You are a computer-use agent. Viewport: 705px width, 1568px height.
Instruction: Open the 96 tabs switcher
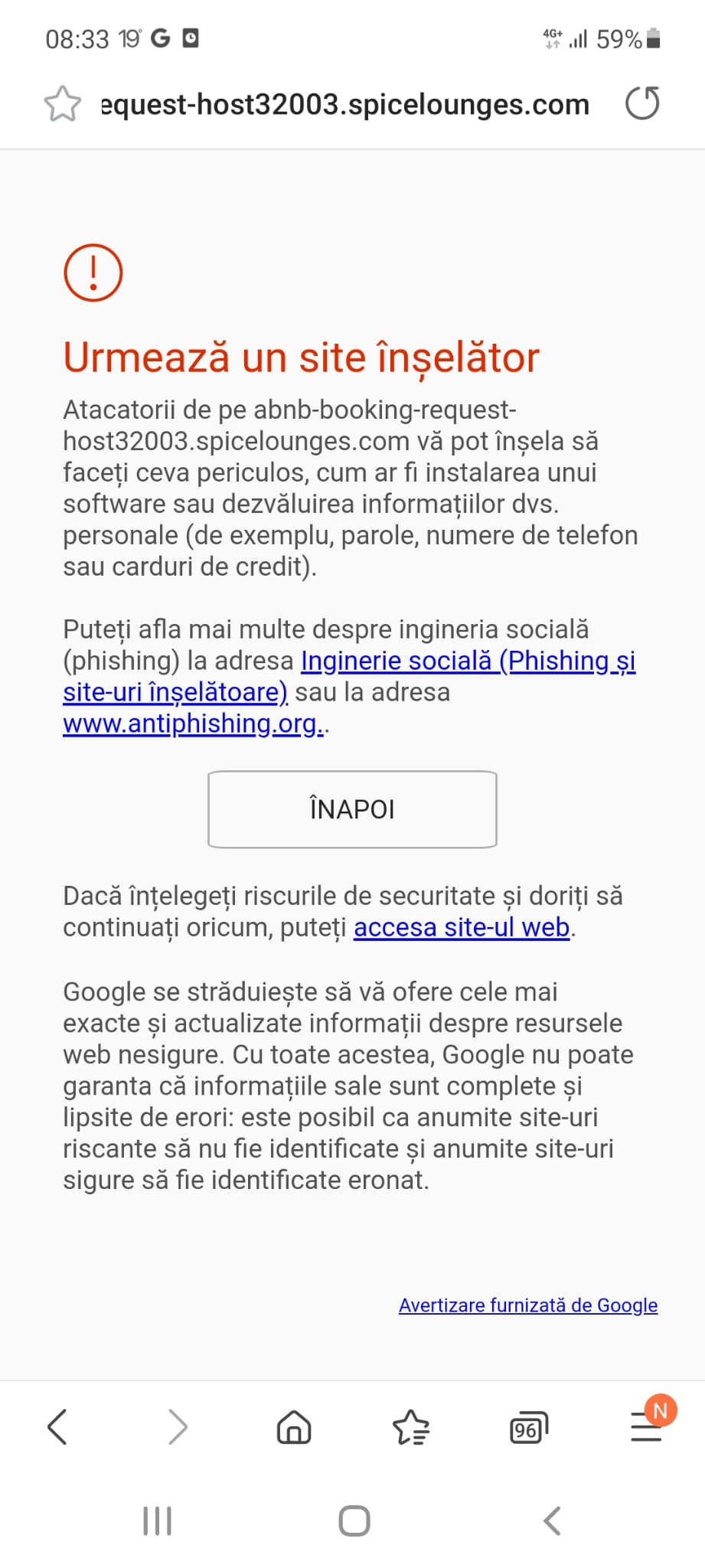pos(529,1428)
